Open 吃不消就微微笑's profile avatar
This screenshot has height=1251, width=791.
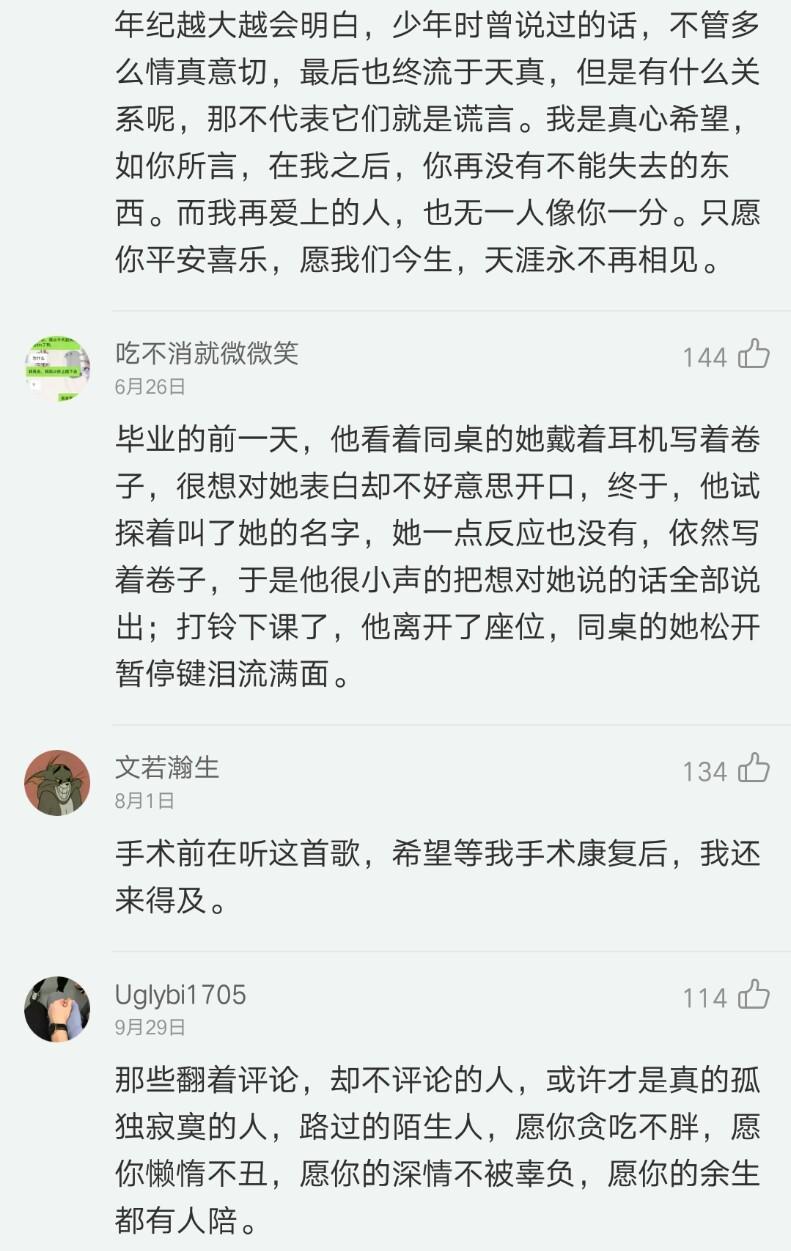click(57, 369)
